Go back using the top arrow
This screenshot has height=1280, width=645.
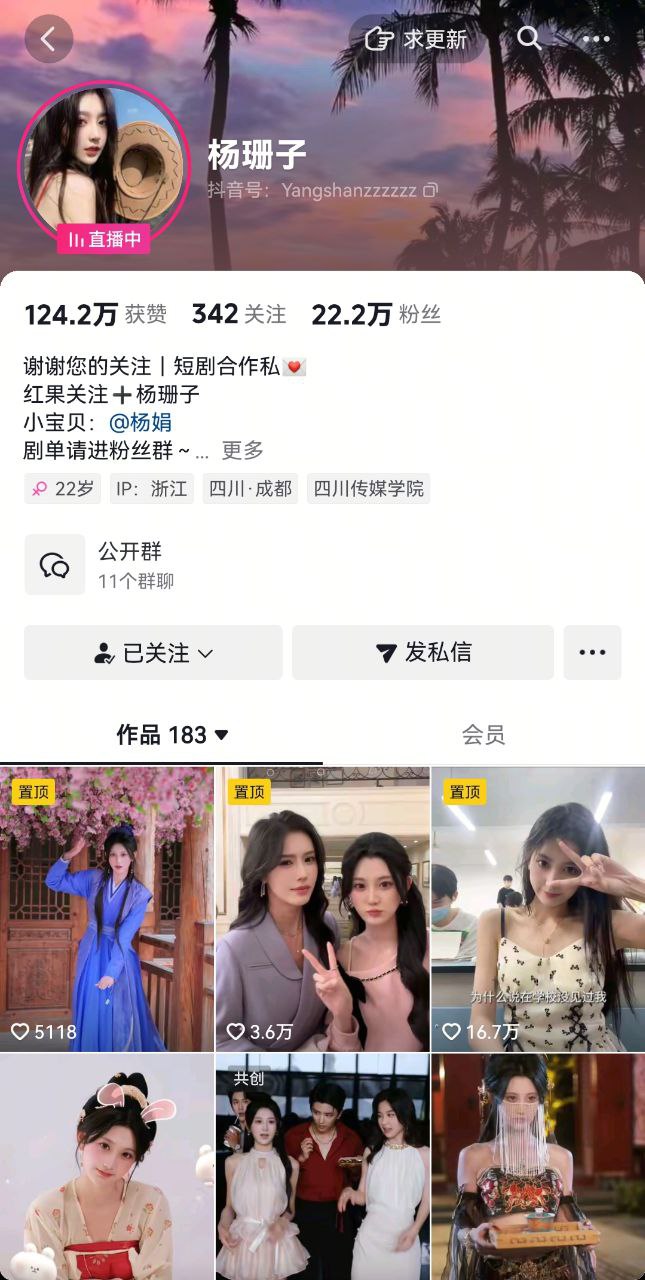tap(48, 40)
